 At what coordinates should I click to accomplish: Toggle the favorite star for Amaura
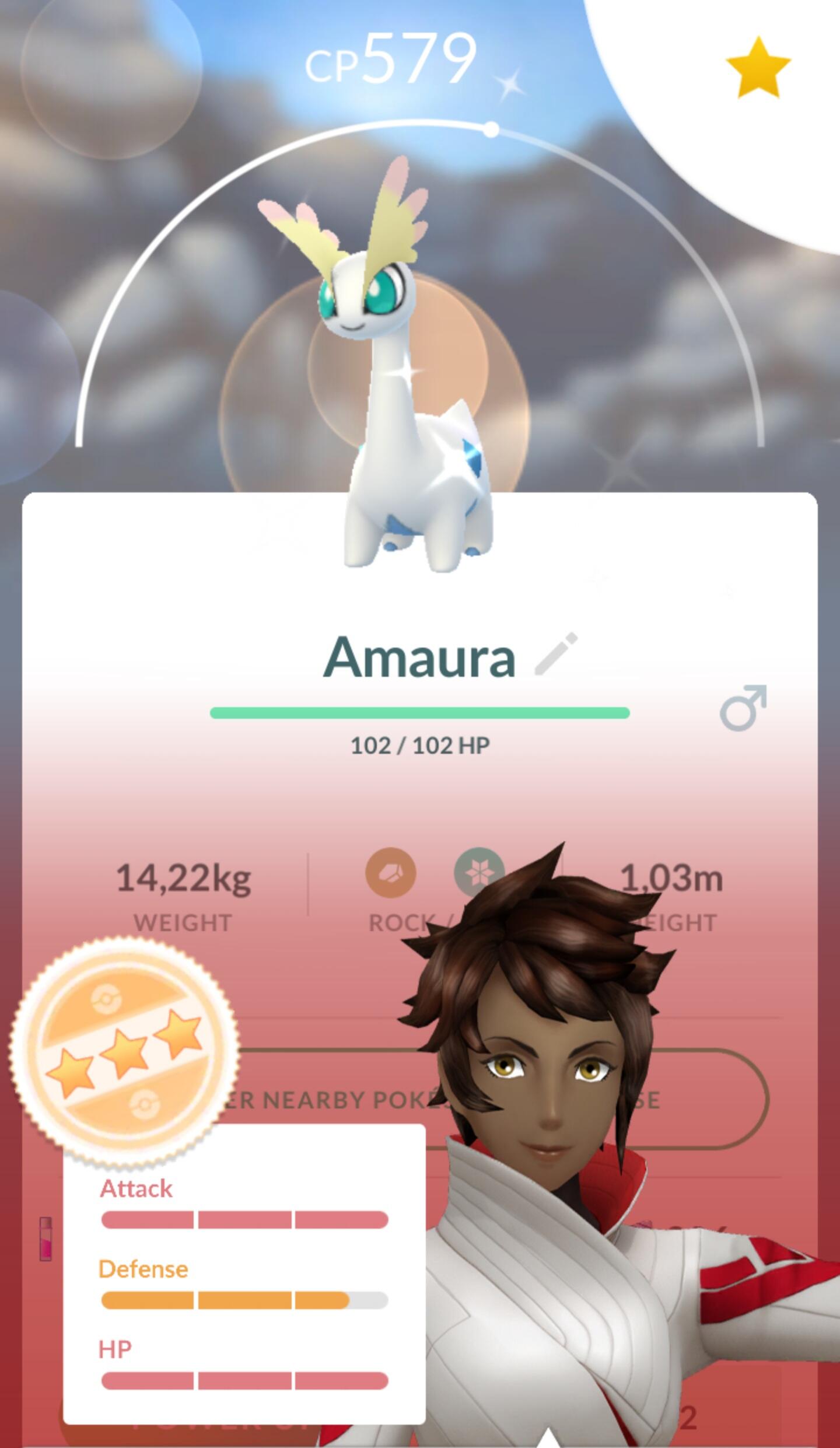[x=757, y=67]
